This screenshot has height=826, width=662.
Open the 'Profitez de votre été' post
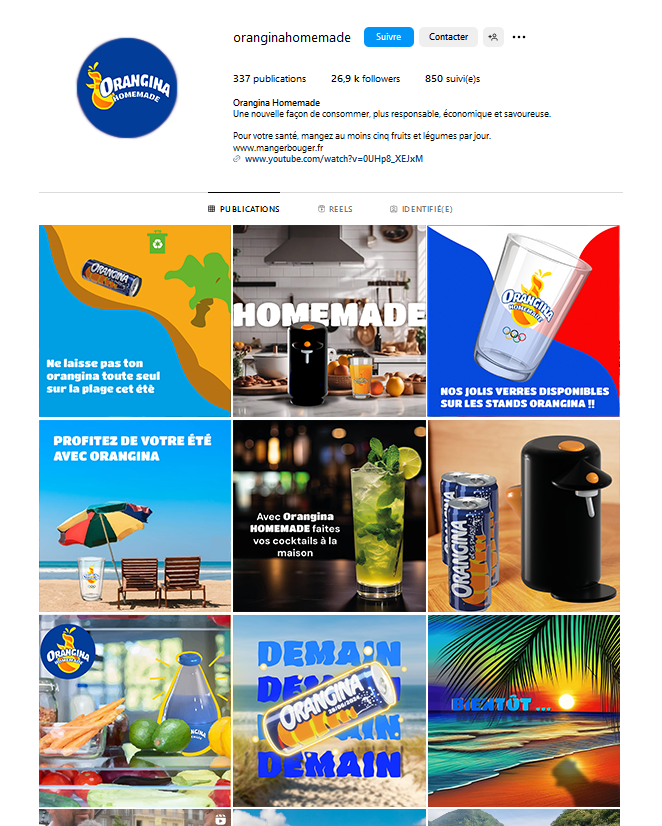tap(135, 515)
